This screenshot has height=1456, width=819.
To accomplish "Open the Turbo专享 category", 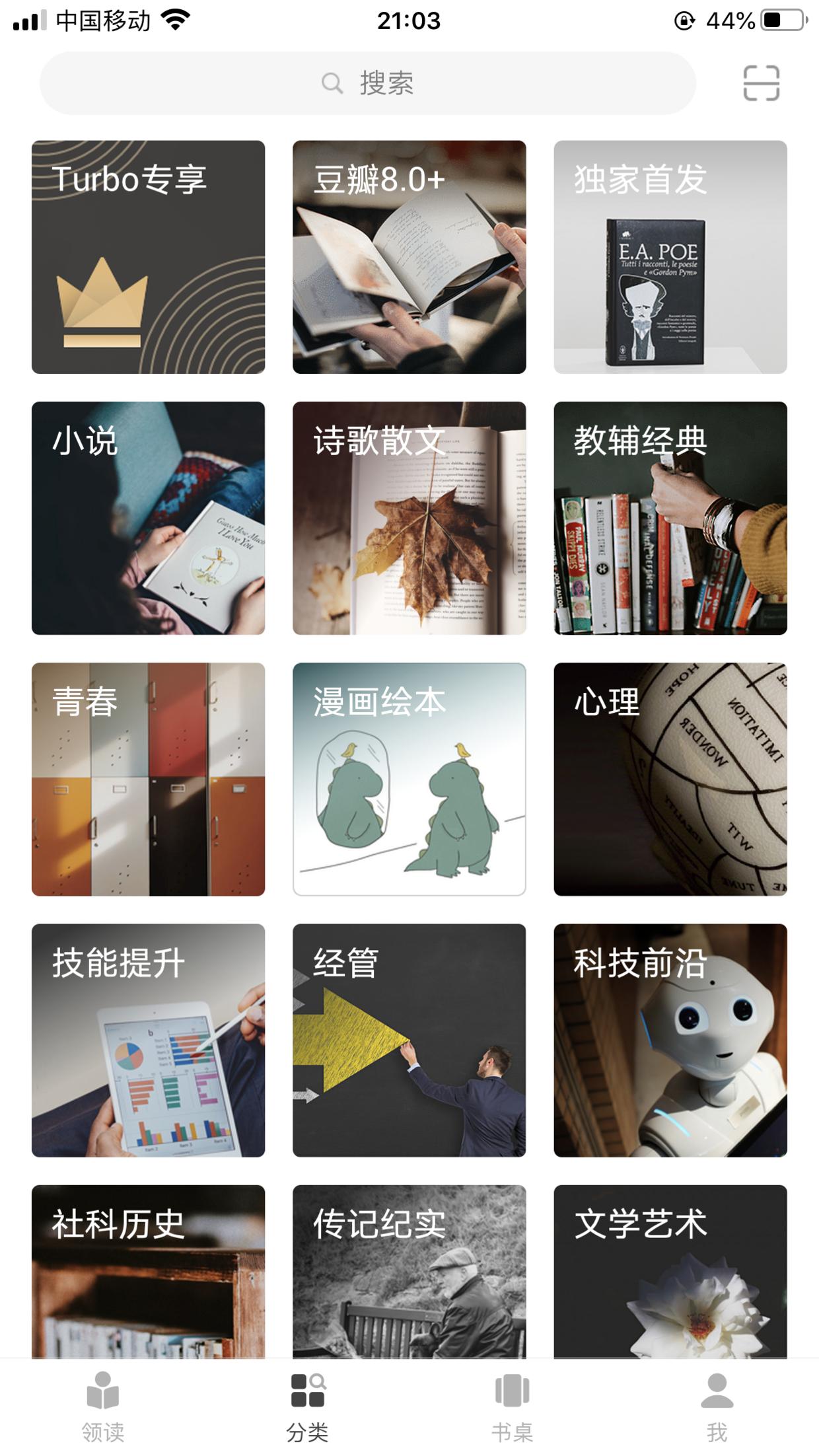I will (147, 256).
